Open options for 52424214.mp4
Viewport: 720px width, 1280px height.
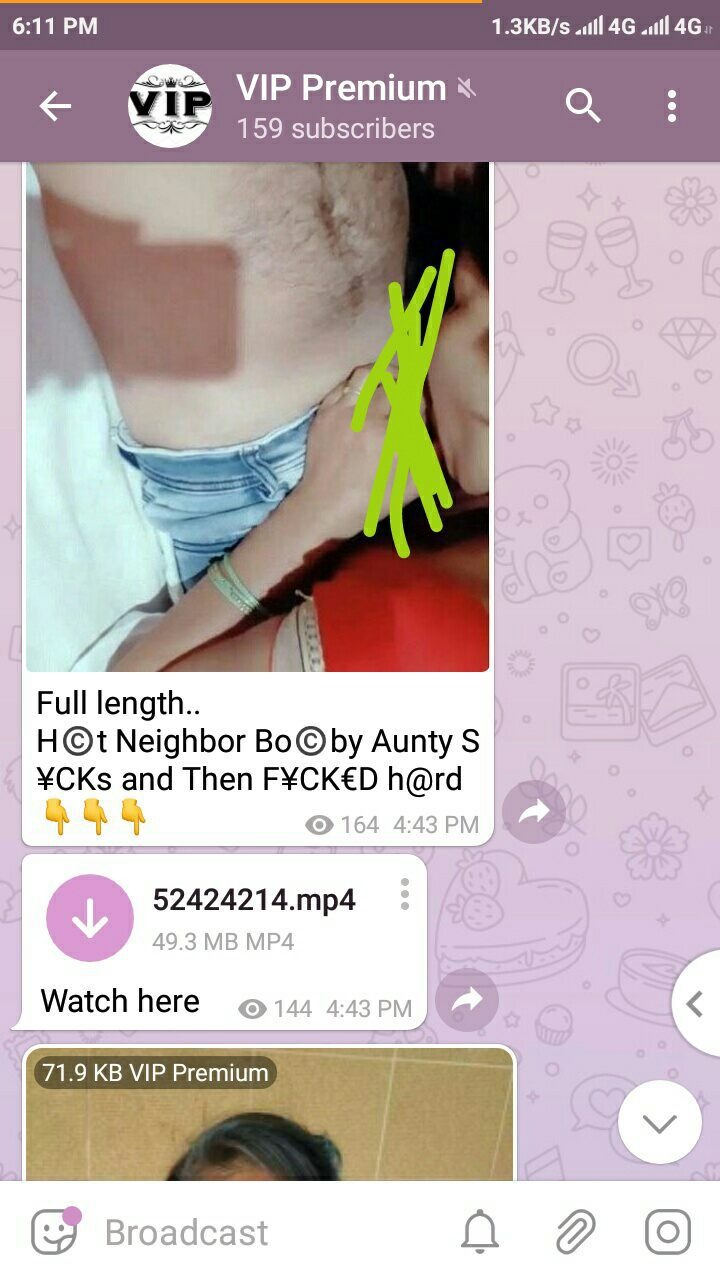click(x=404, y=894)
